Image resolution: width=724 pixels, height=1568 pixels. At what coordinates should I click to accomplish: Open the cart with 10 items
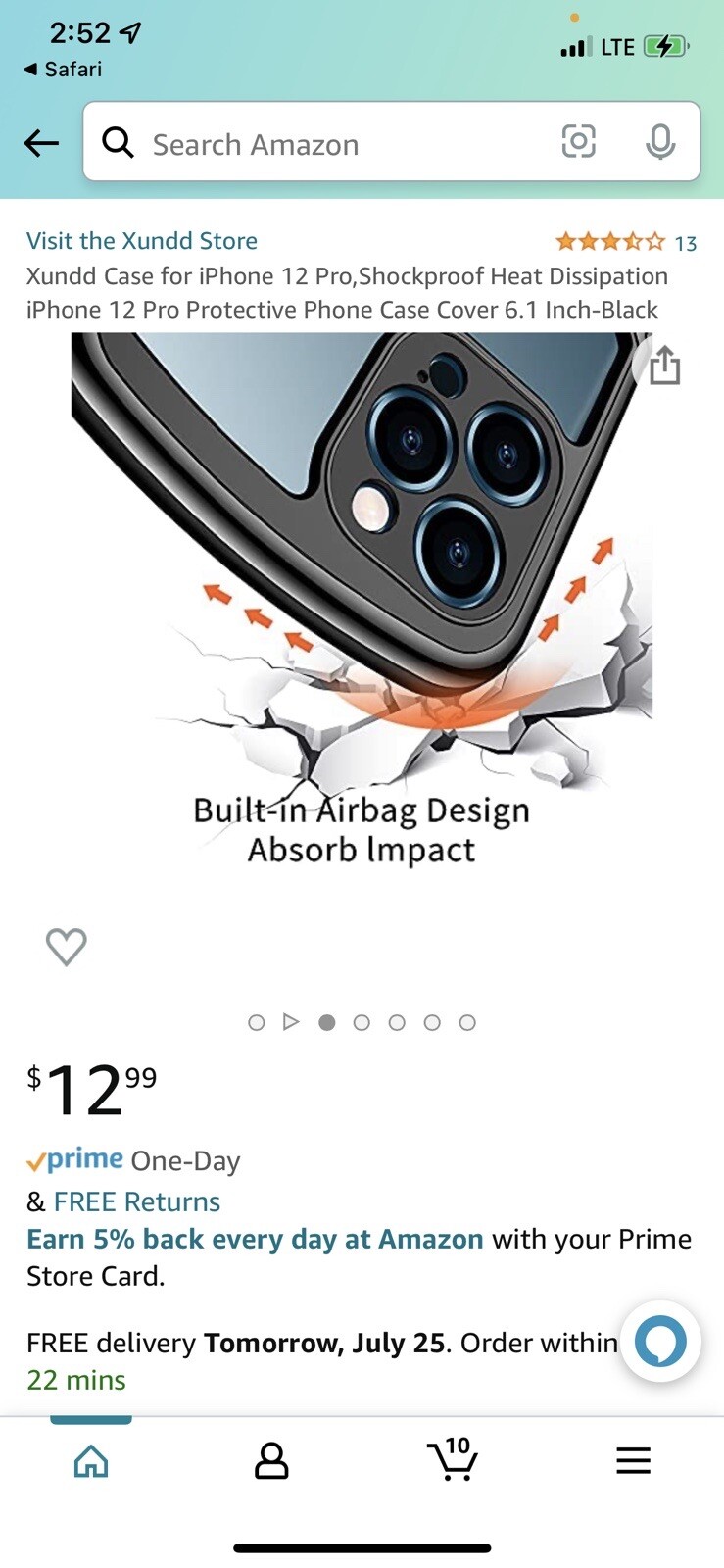(453, 1459)
